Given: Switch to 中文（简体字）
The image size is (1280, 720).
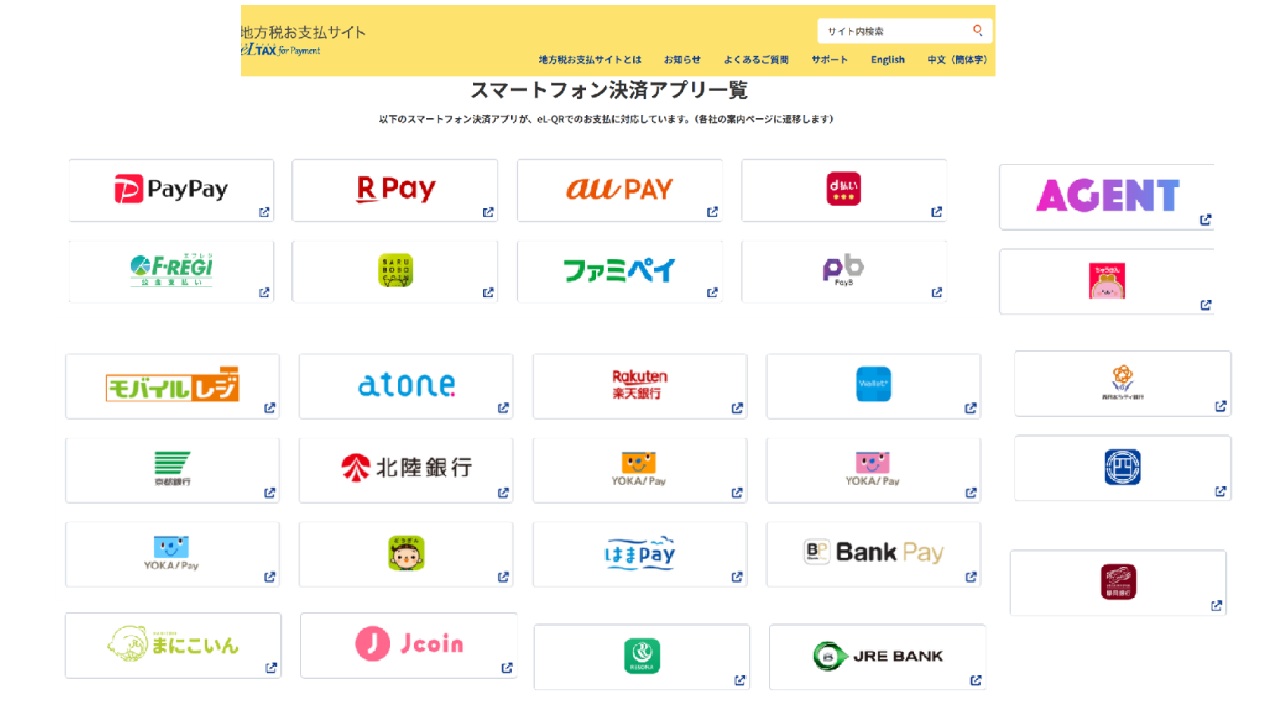Looking at the screenshot, I should coord(957,60).
